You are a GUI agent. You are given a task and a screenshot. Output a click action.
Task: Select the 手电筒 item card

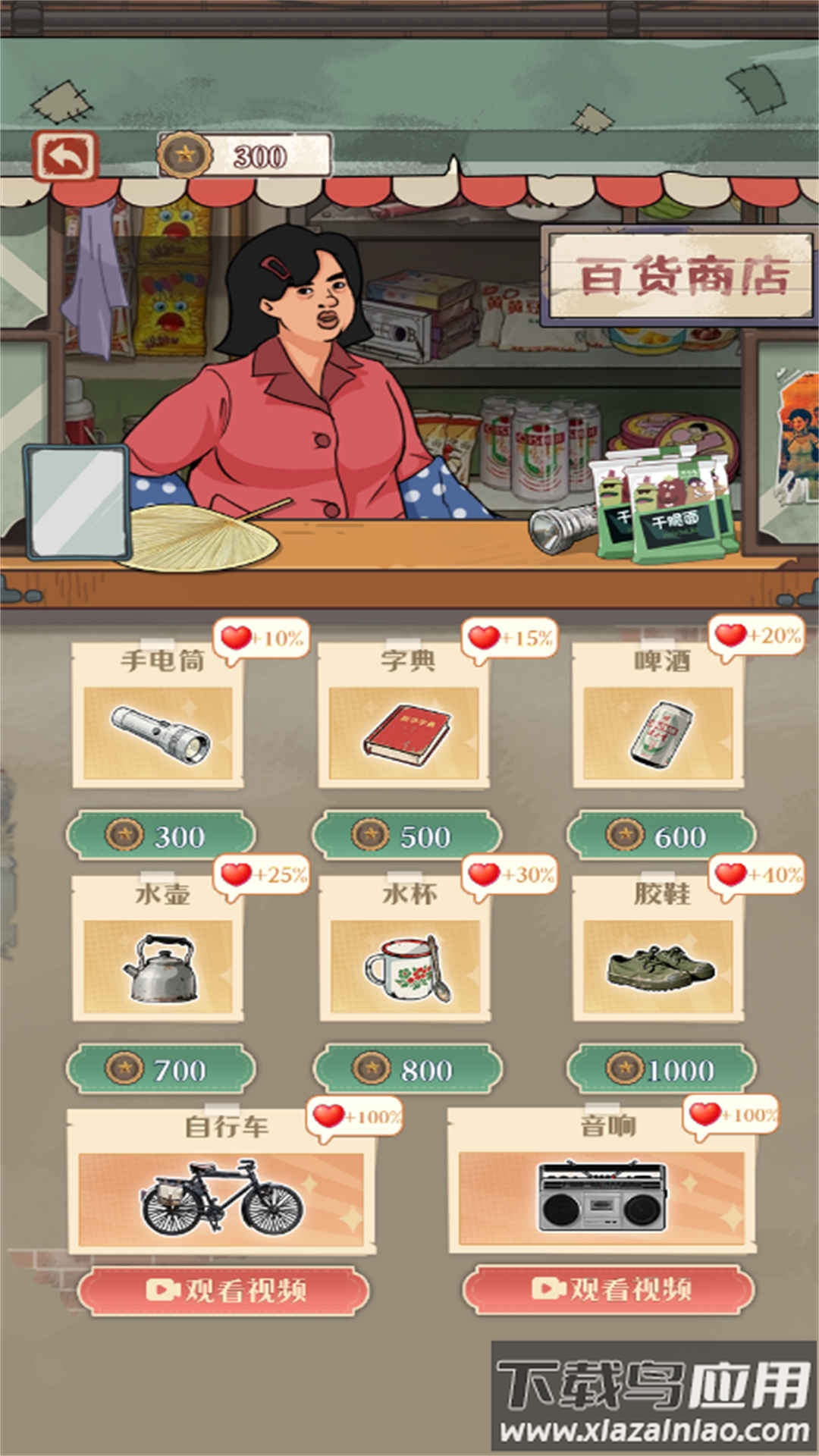coord(158,717)
